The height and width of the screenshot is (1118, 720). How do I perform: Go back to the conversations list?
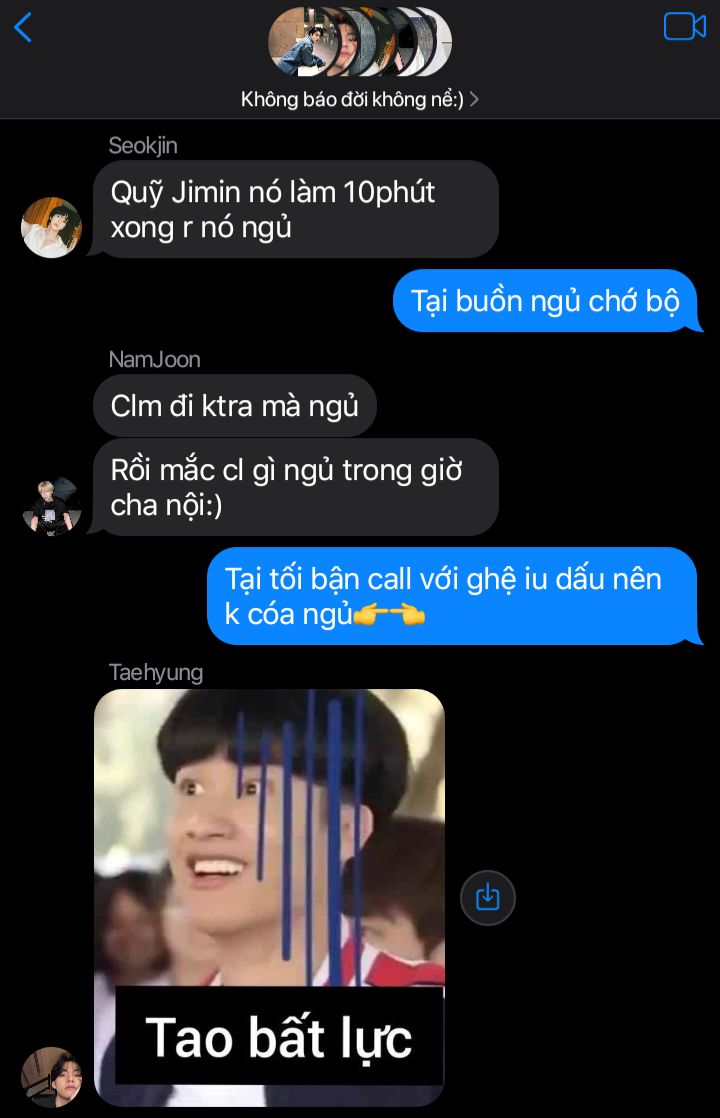point(23,28)
